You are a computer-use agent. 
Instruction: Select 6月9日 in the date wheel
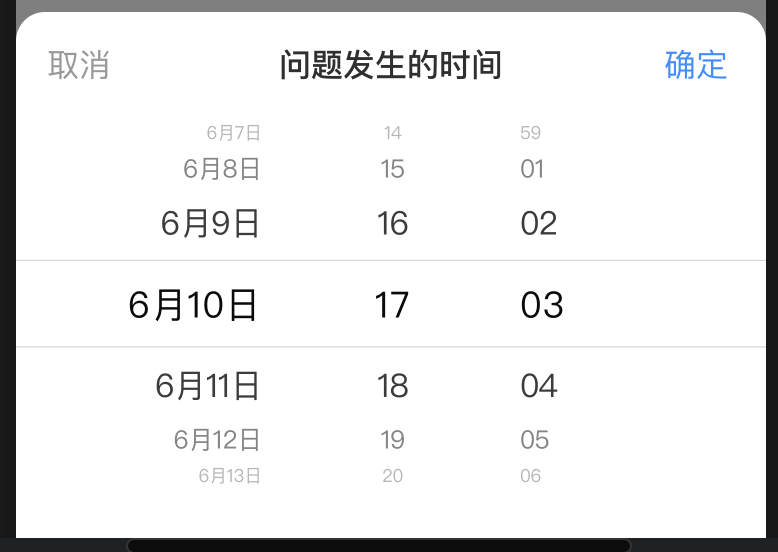point(210,223)
